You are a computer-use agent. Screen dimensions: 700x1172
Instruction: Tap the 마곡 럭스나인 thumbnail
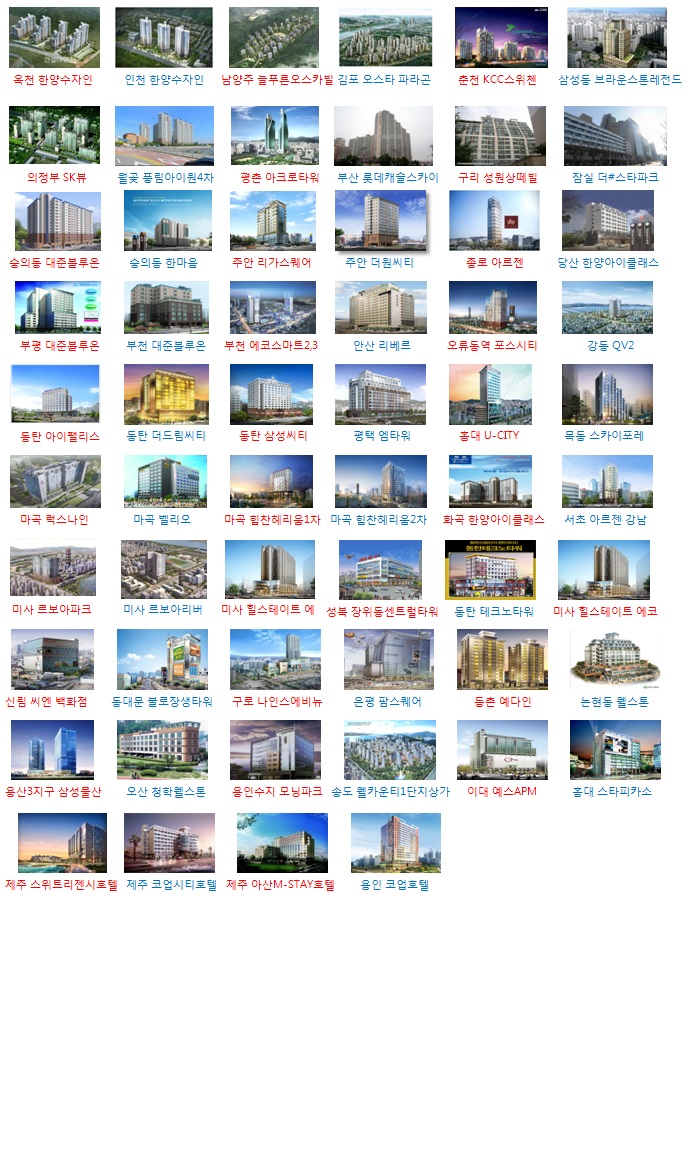point(55,481)
